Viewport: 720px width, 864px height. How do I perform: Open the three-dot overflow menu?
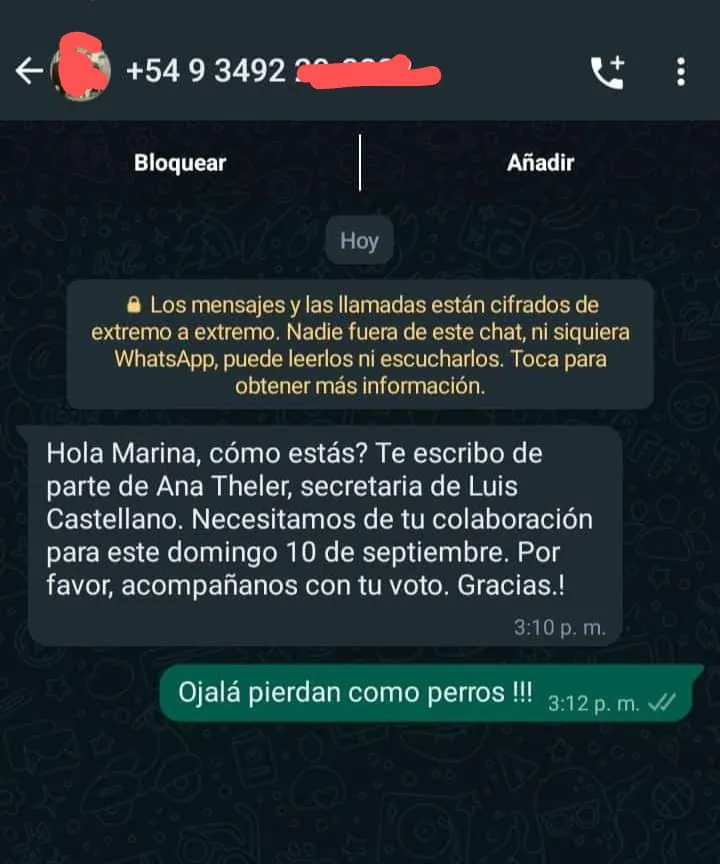(681, 72)
